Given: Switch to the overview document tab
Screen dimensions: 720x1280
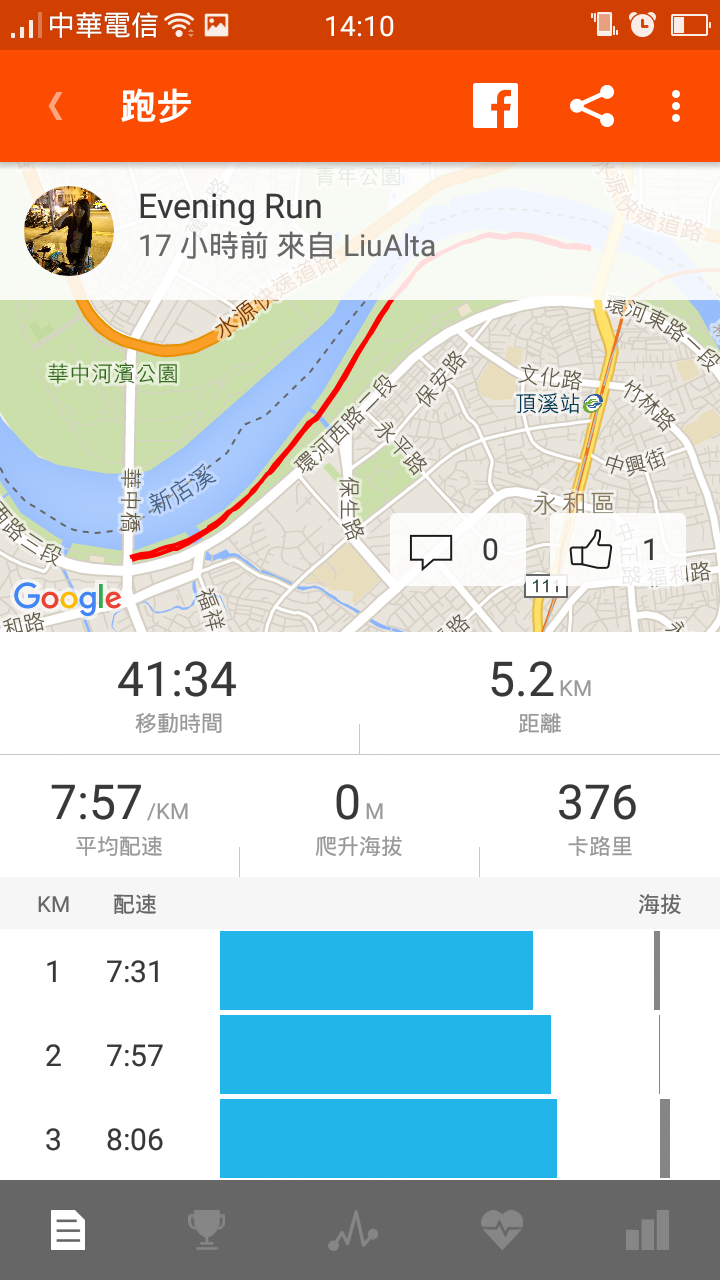Looking at the screenshot, I should coord(69,1230).
